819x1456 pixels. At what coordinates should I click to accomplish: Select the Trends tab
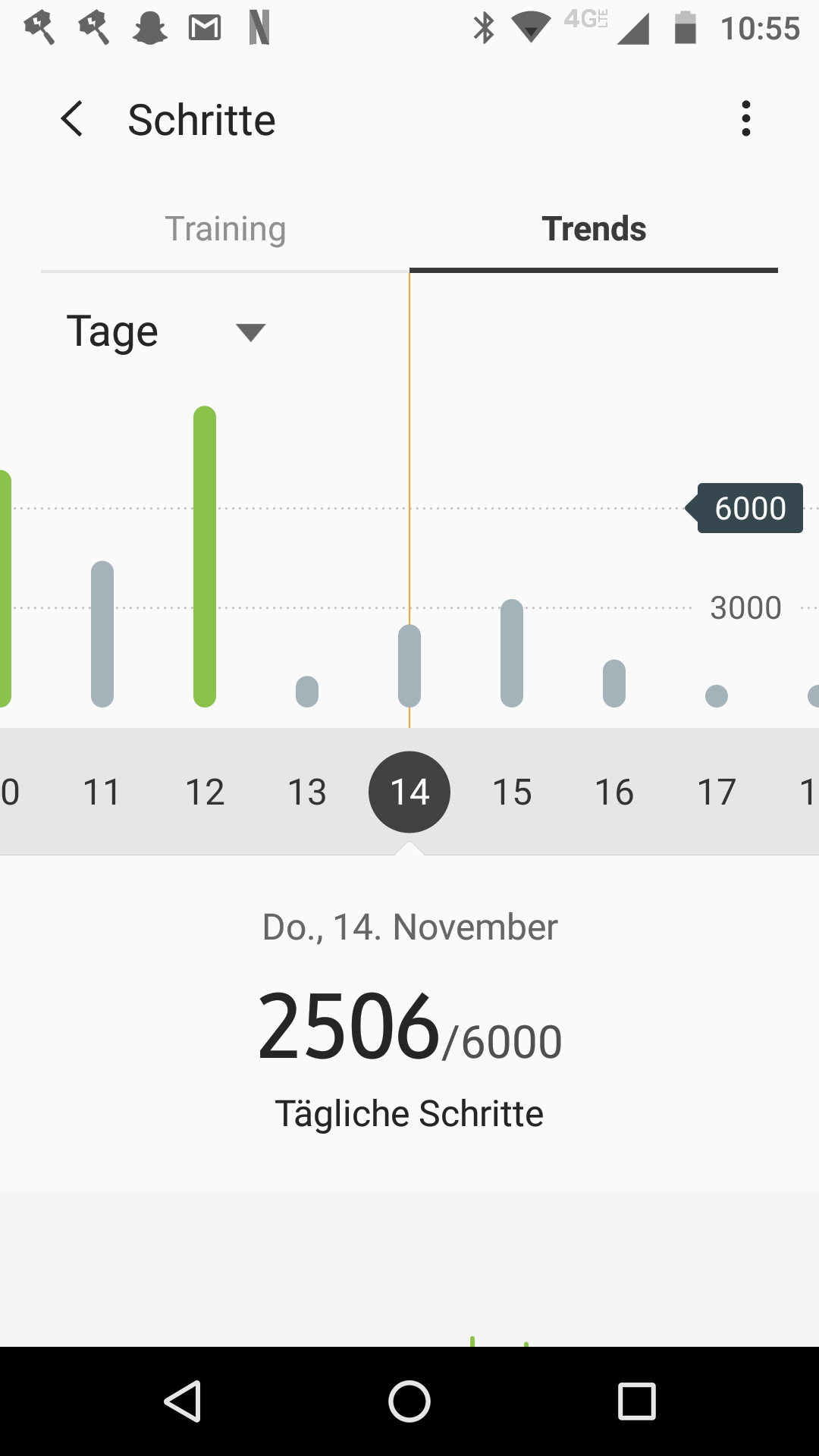tap(594, 229)
